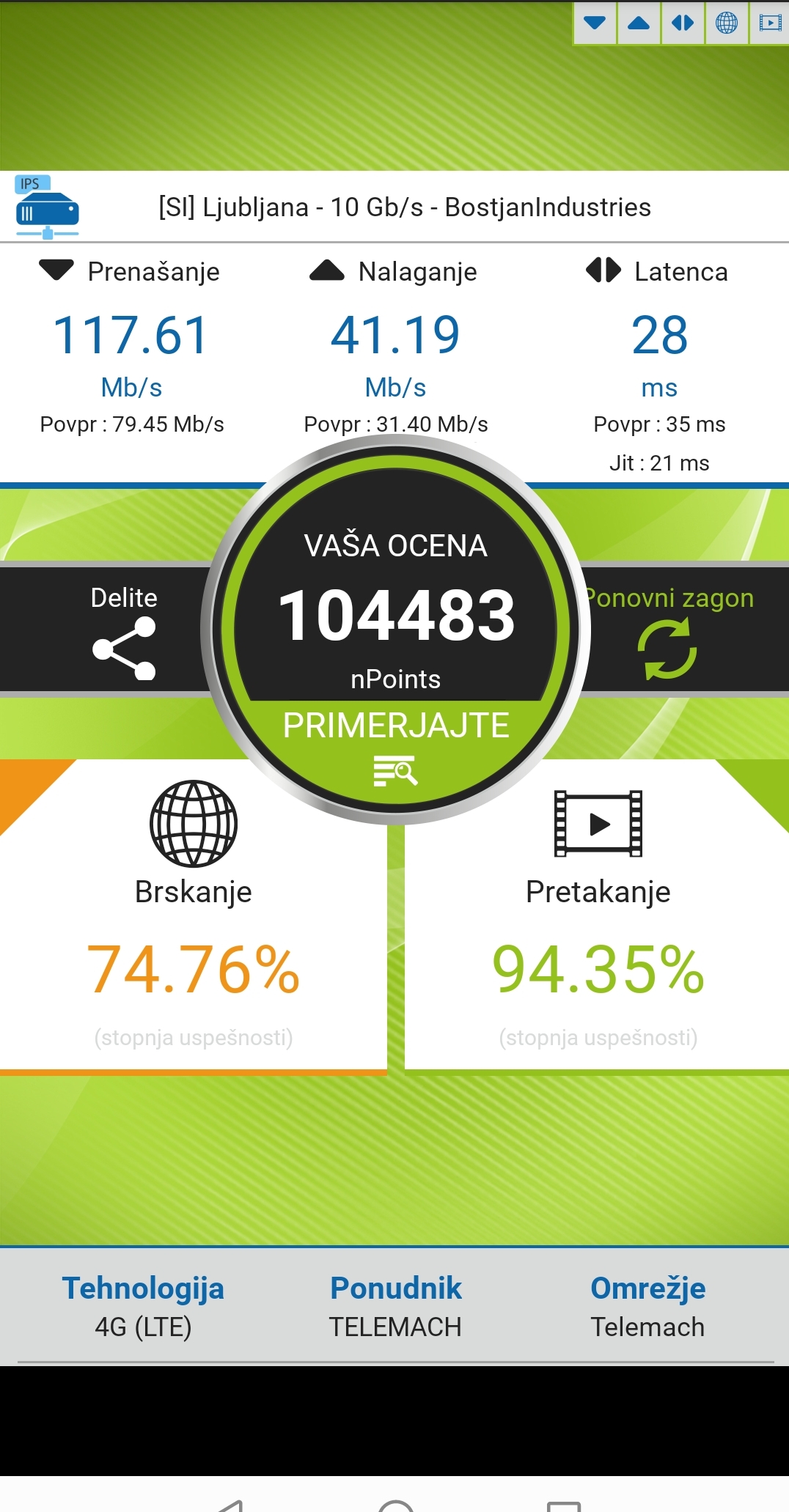Restart test with Ponovni zagon

pos(668,631)
